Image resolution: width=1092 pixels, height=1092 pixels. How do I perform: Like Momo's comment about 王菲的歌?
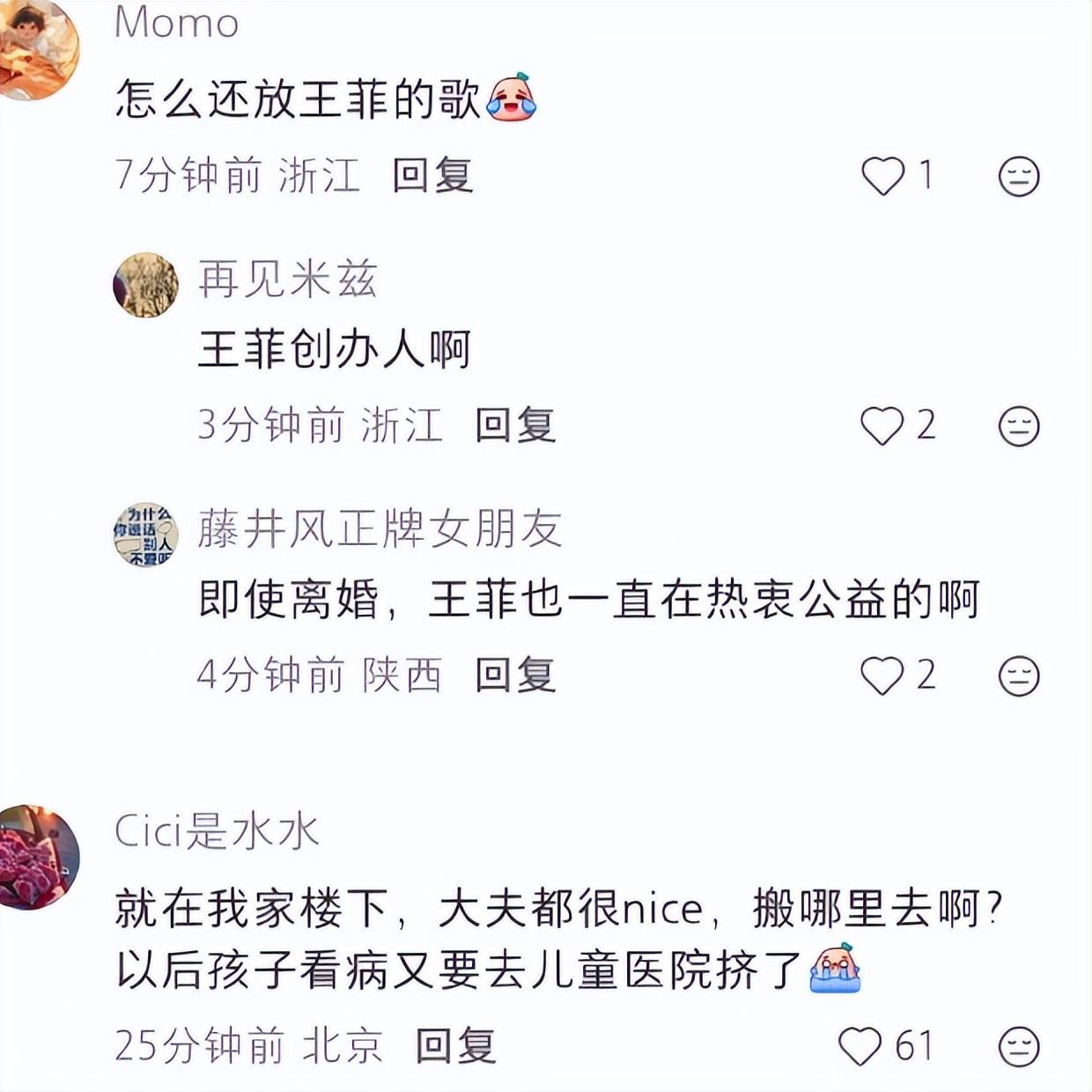(882, 175)
